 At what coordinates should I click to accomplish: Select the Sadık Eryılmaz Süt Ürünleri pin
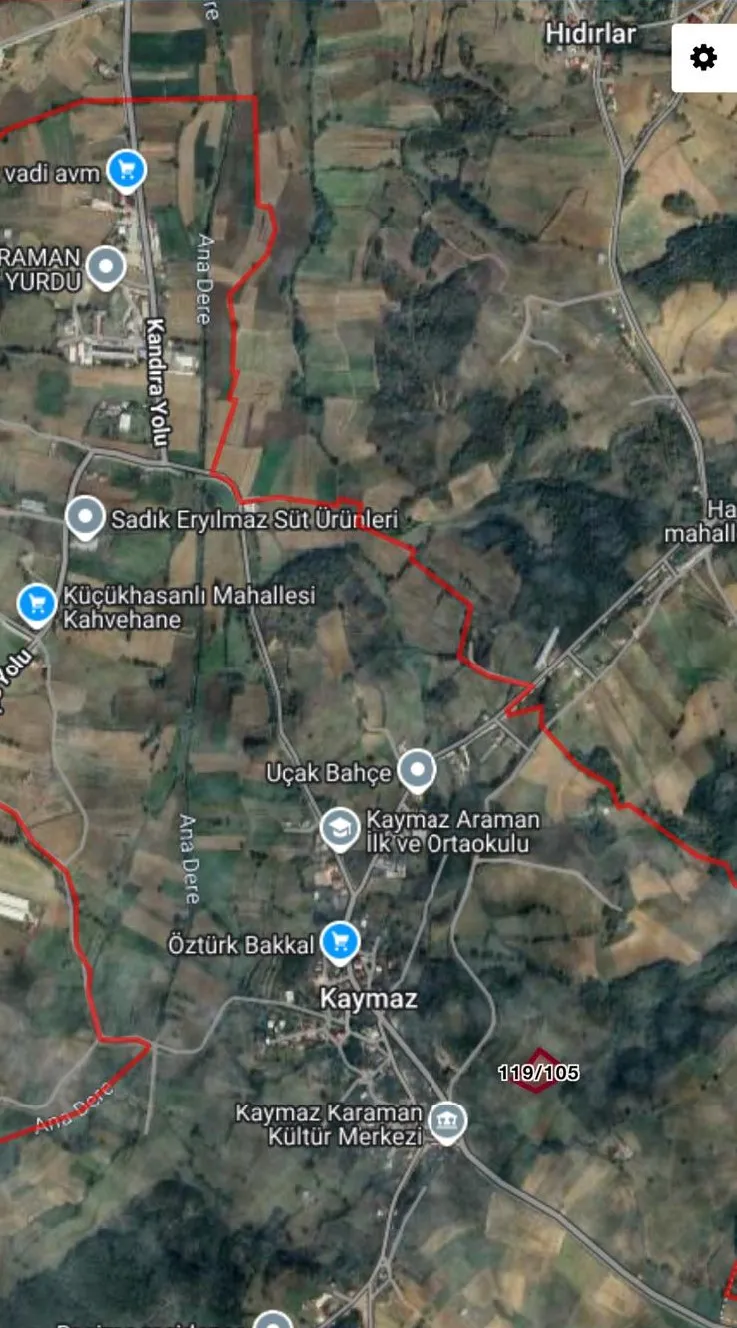(86, 518)
